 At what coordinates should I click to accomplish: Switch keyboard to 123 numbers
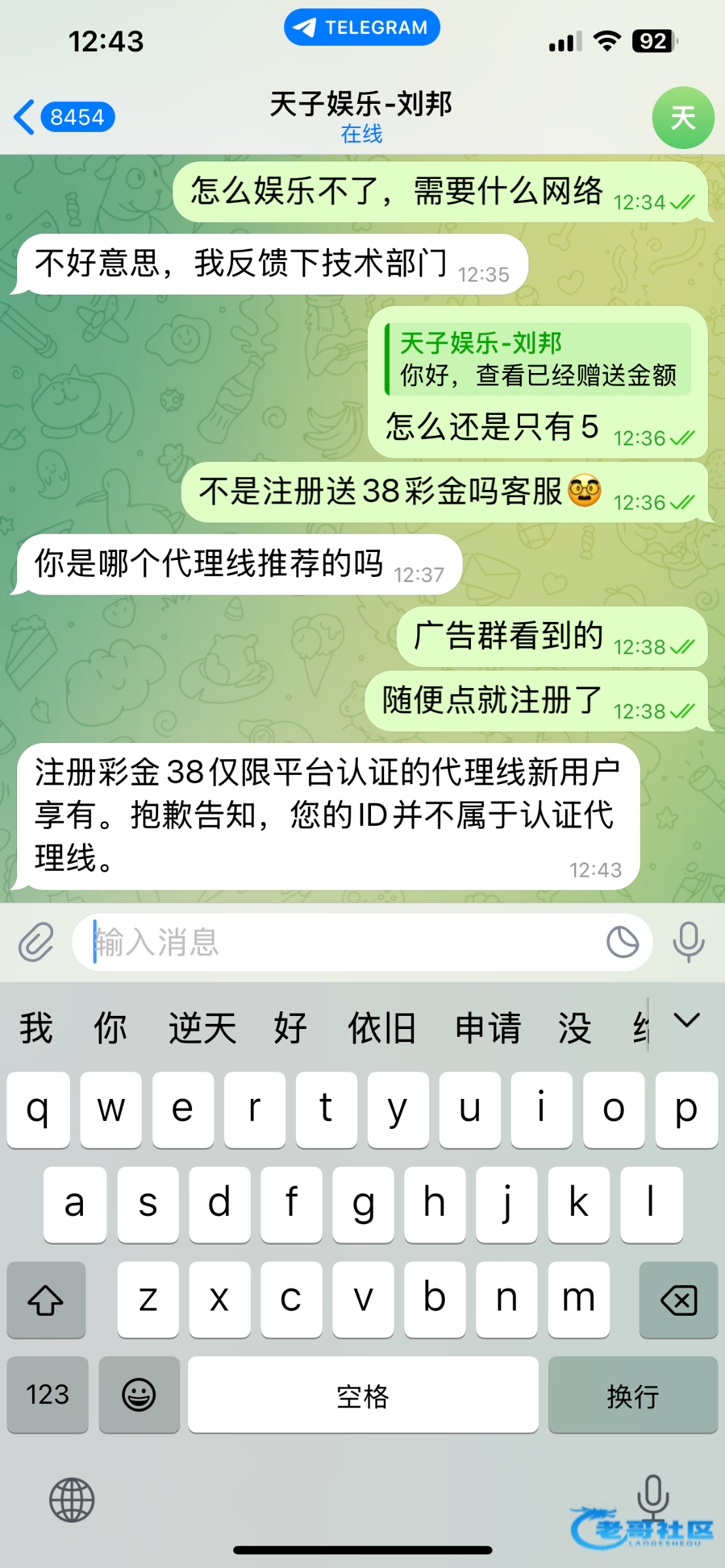(48, 1395)
